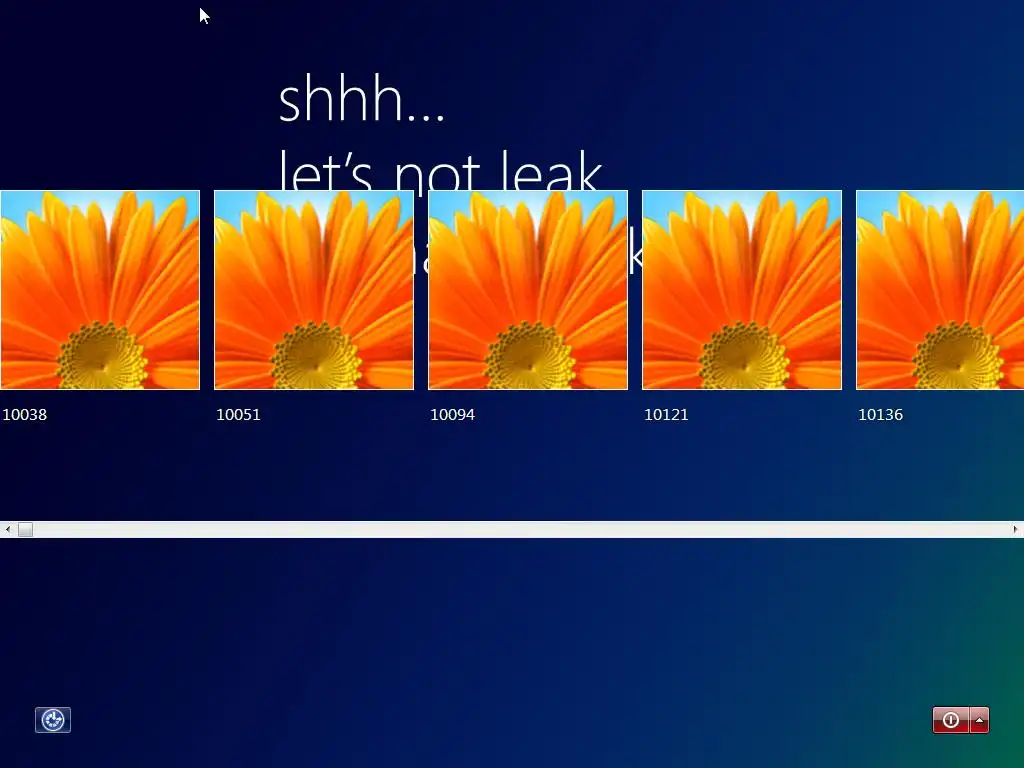1024x768 pixels.
Task: Open the user account 10094
Action: pyautogui.click(x=528, y=290)
